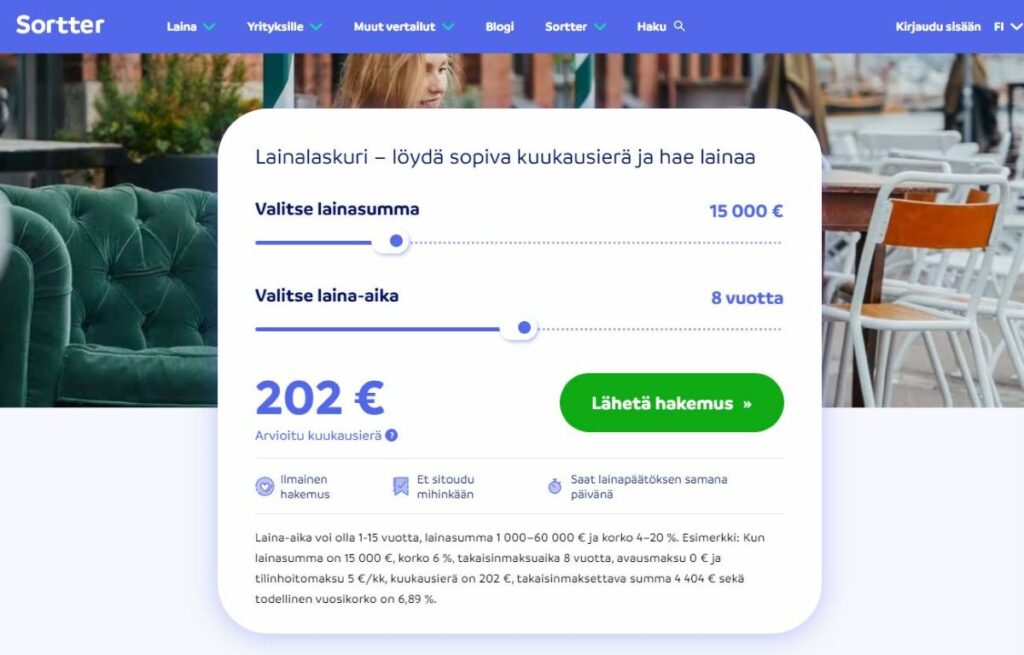Open Haku search

tap(660, 27)
